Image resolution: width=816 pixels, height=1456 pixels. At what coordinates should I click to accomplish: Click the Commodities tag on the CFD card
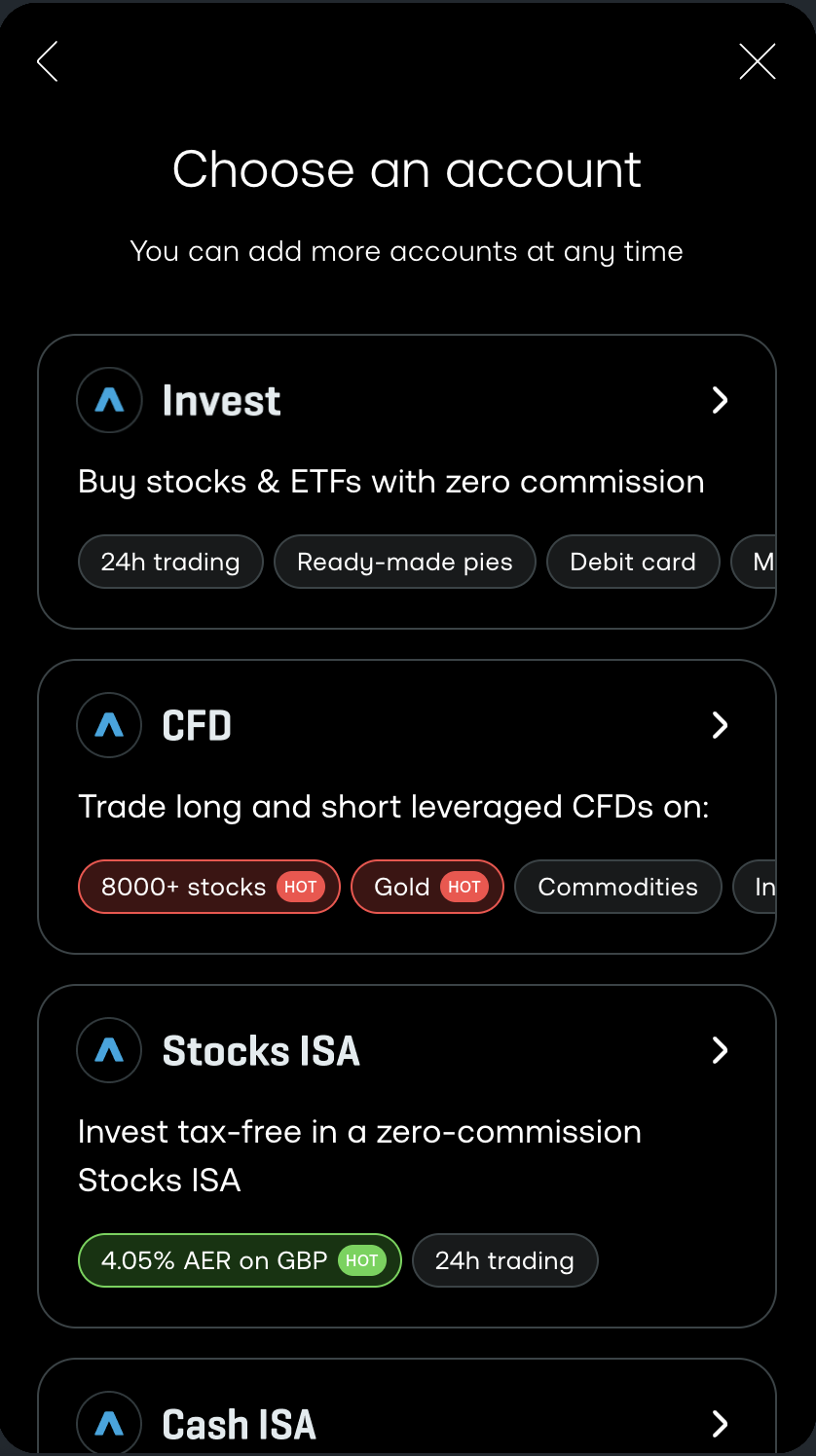pos(617,887)
